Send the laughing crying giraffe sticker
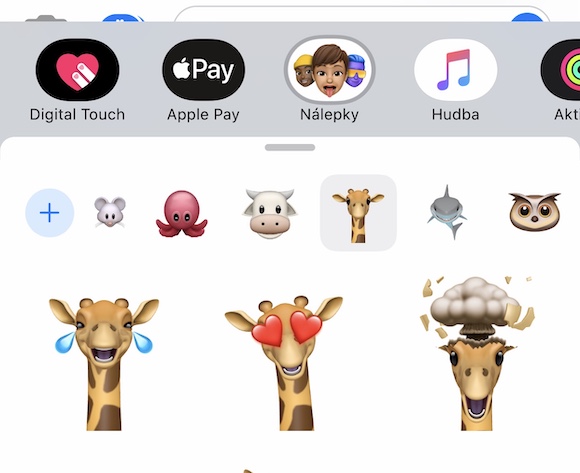Viewport: 580px width, 473px height. [x=104, y=364]
